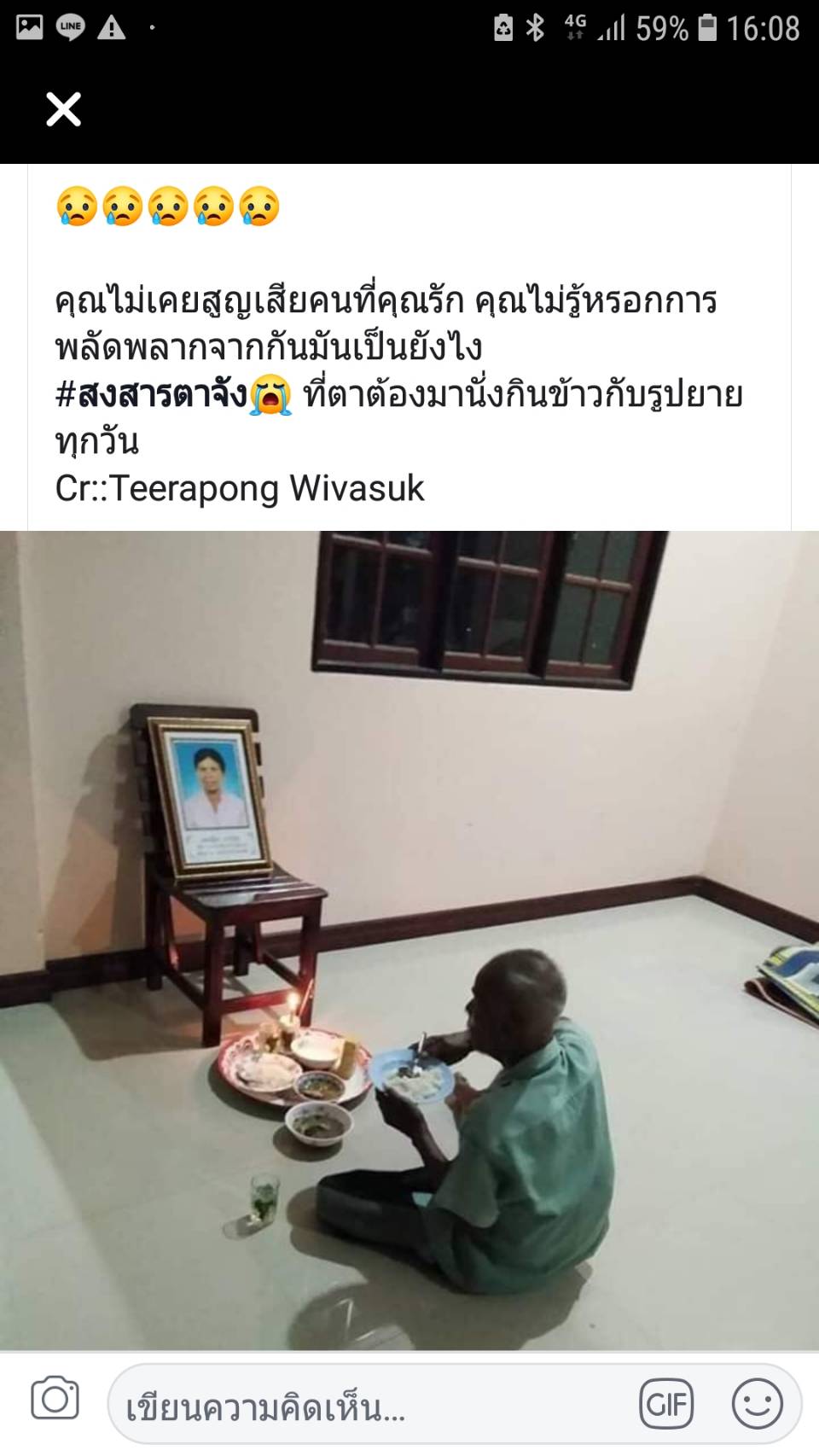Open the shared photo full screen
The height and width of the screenshot is (1456, 819).
click(409, 939)
